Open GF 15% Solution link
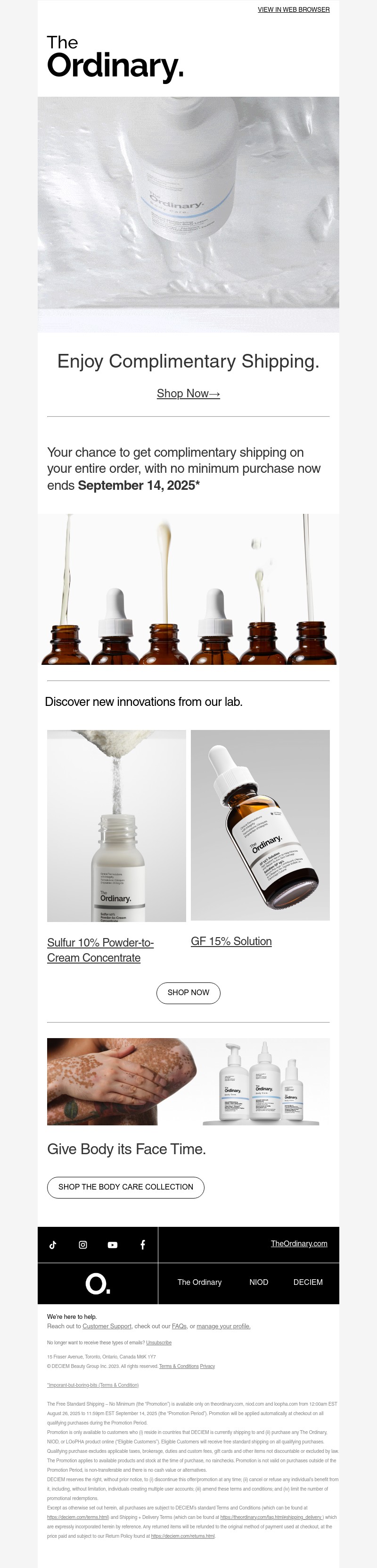 click(231, 941)
